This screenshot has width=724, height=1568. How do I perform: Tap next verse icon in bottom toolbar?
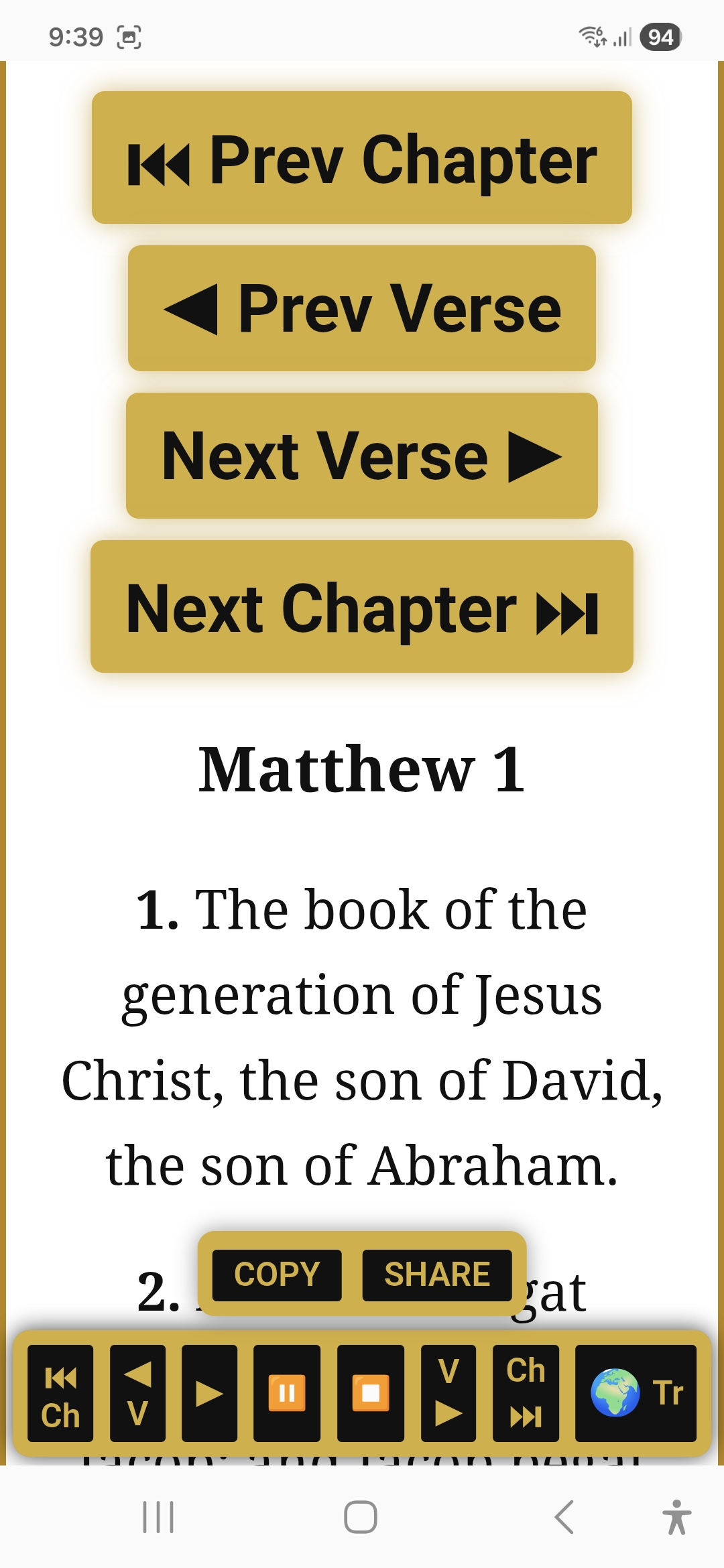tap(448, 1394)
